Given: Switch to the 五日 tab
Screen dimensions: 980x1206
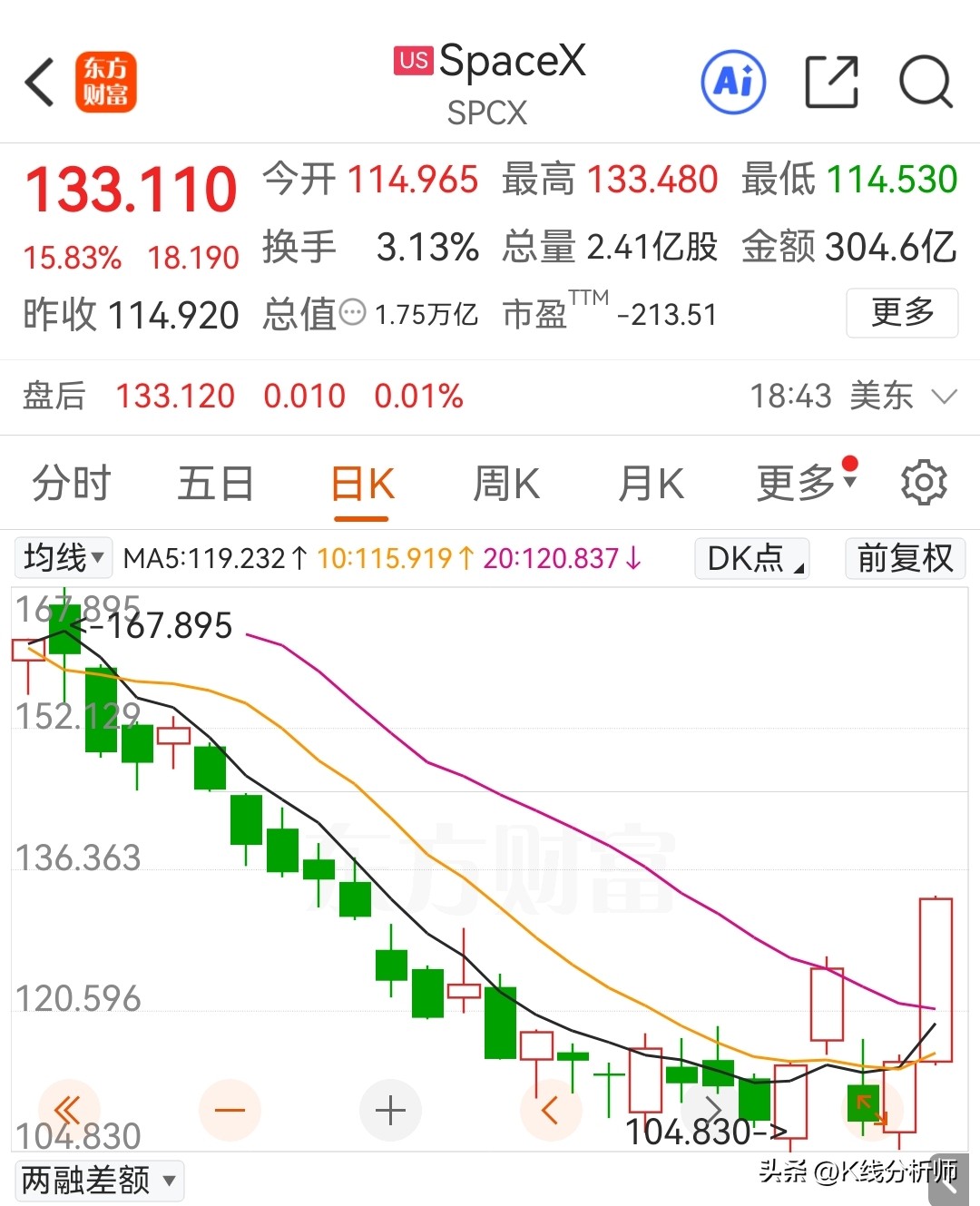Looking at the screenshot, I should [216, 483].
